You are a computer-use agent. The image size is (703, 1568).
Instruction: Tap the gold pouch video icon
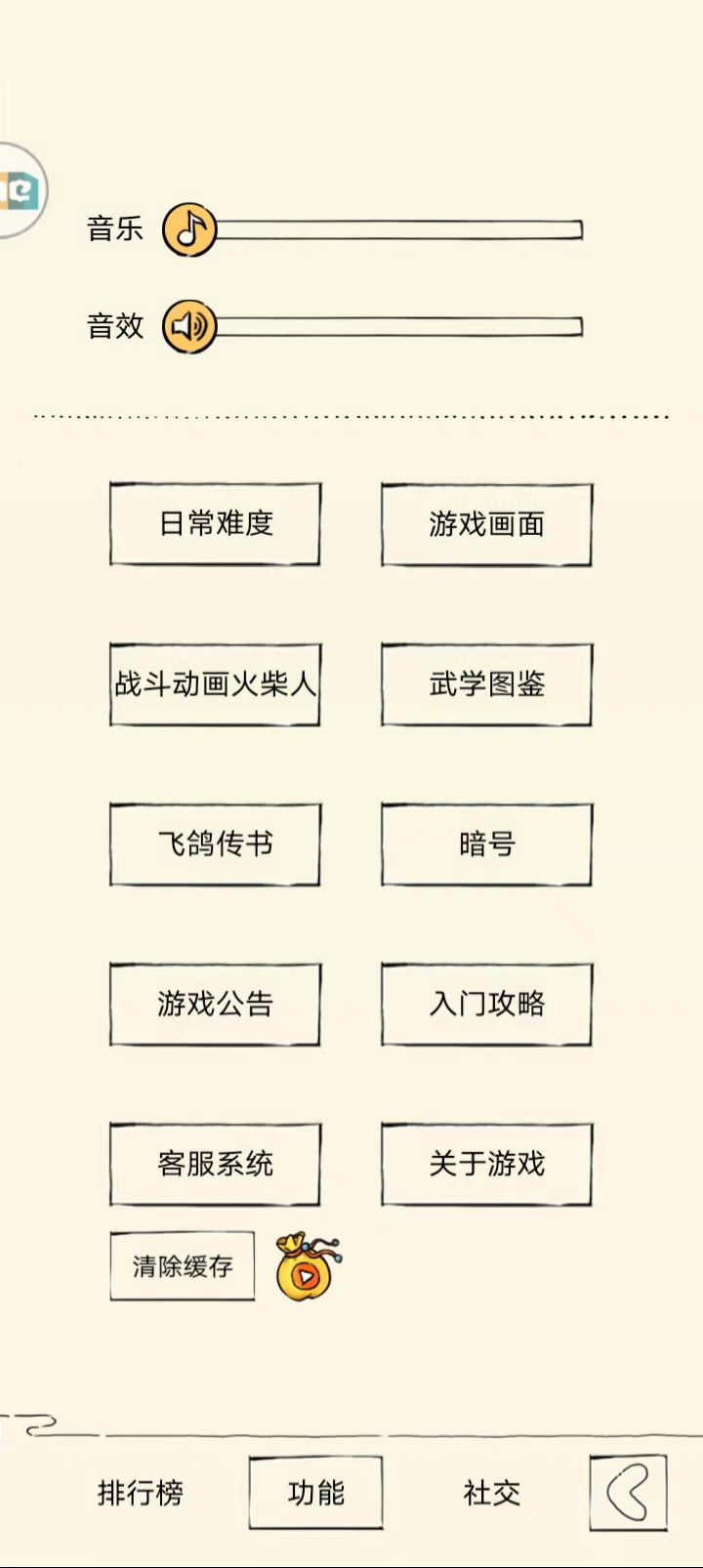coord(309,1267)
